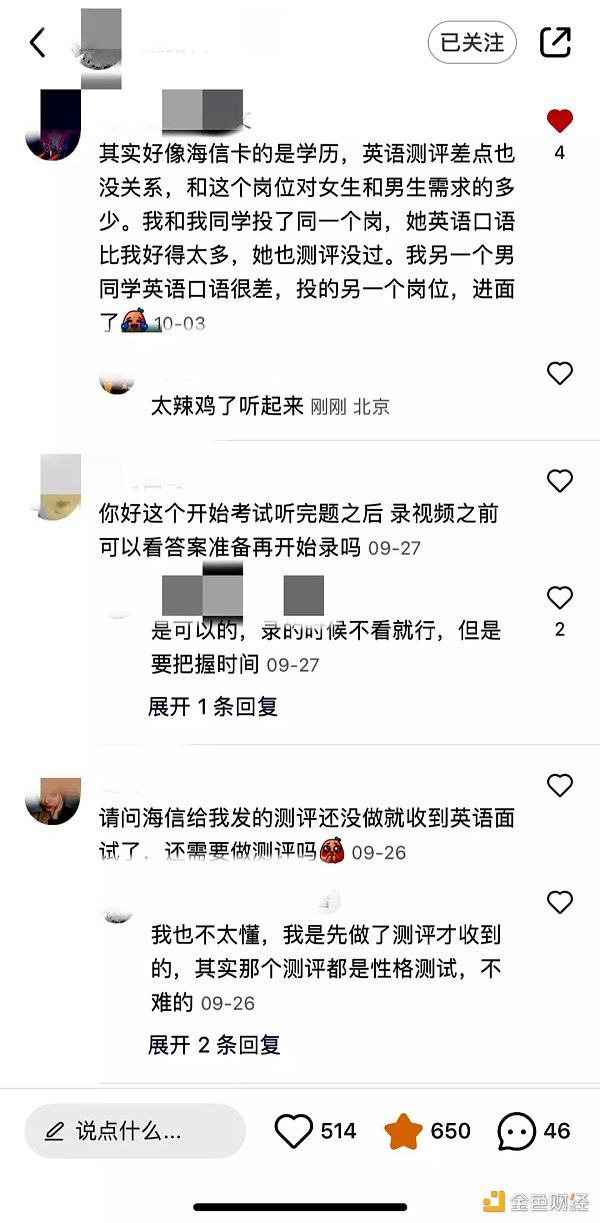Screen dimensions: 600x1223
Task: Expand 展开 1 条回复
Action: (x=213, y=707)
